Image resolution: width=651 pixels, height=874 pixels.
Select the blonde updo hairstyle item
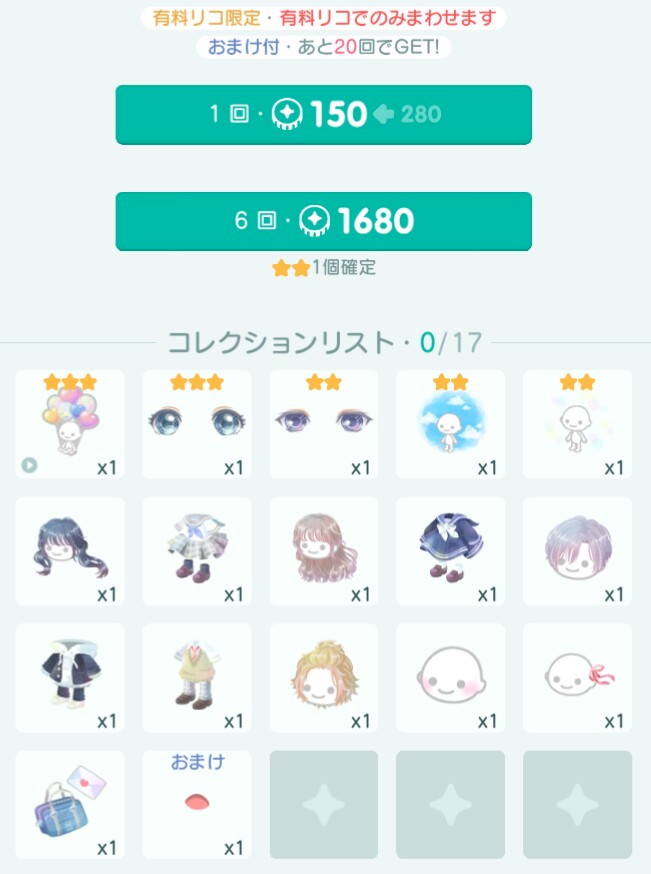(x=323, y=678)
